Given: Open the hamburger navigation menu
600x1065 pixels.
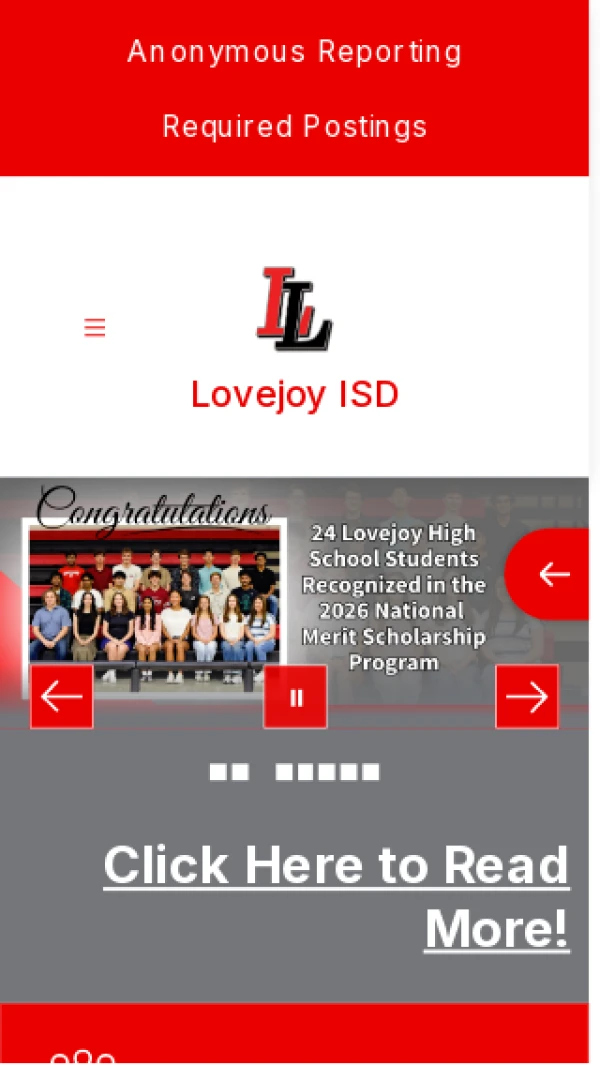Looking at the screenshot, I should pyautogui.click(x=95, y=328).
